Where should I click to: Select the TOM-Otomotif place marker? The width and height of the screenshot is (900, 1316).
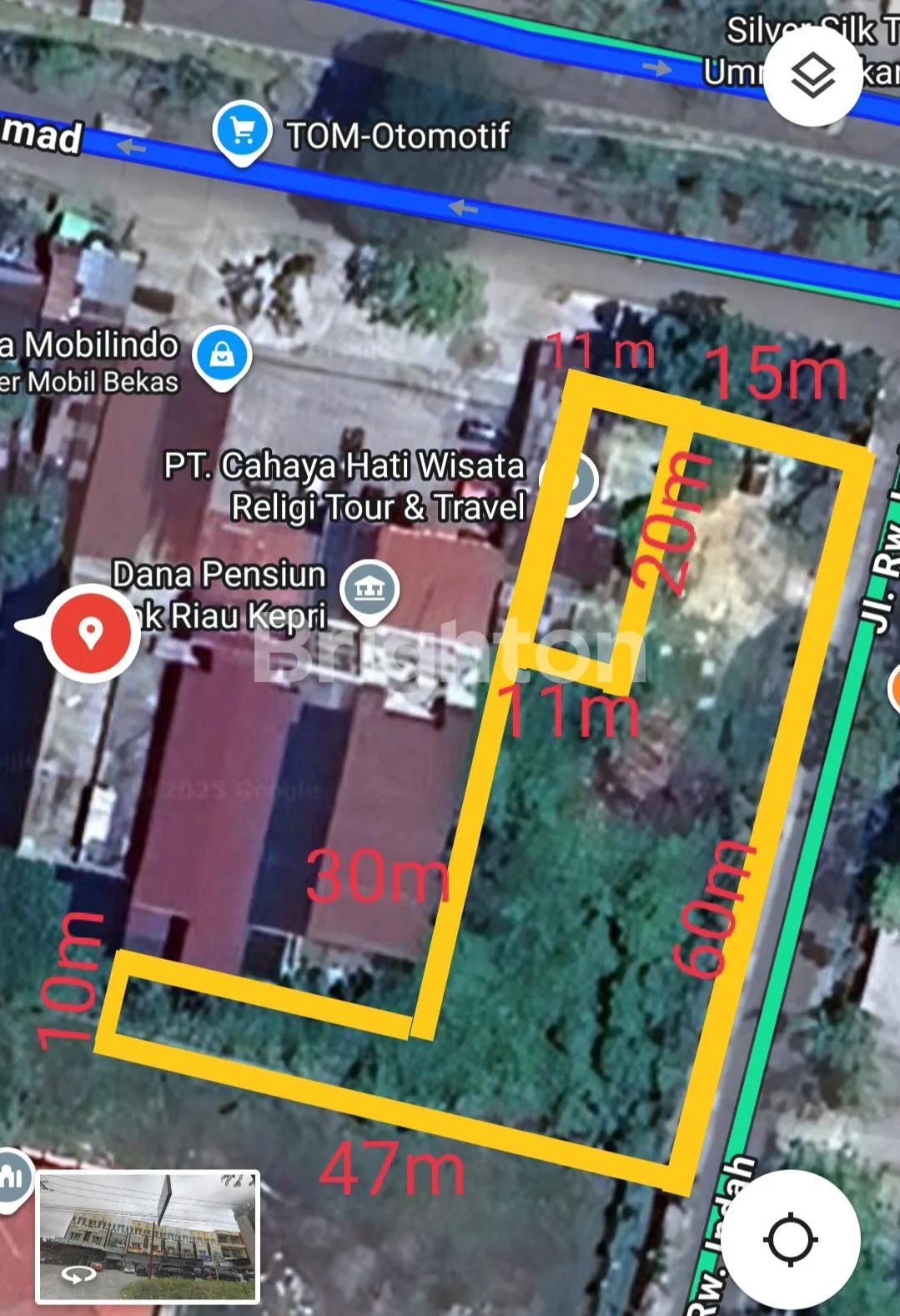[241, 133]
